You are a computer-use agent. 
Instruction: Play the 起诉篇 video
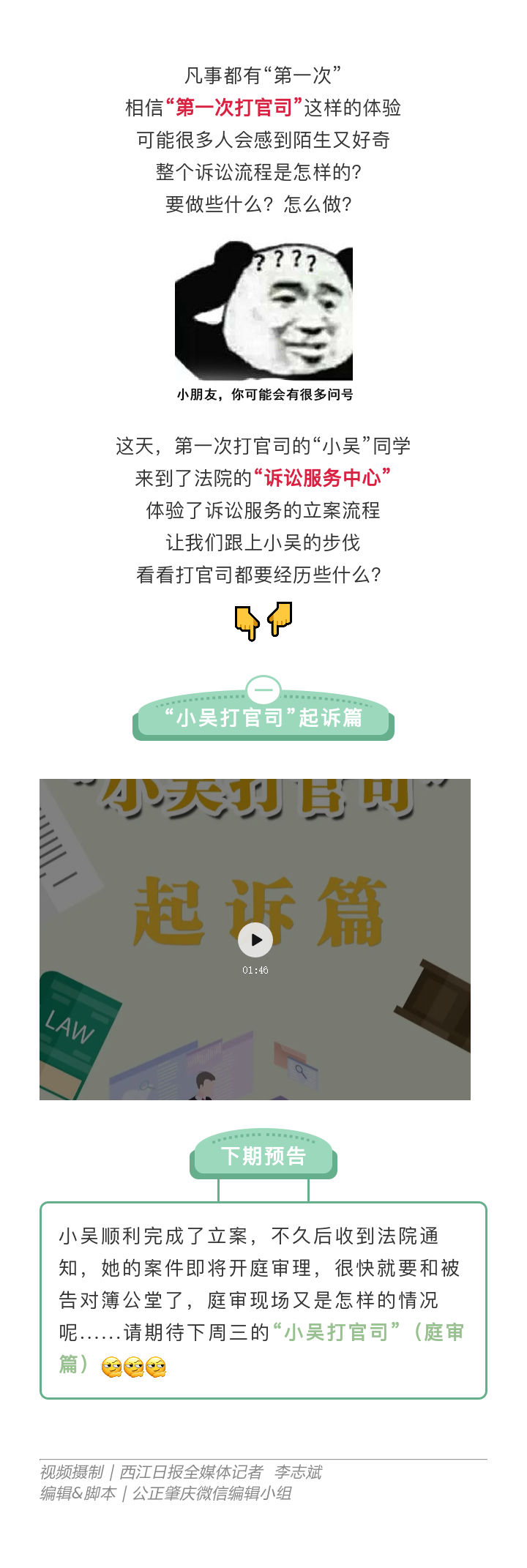tap(255, 940)
